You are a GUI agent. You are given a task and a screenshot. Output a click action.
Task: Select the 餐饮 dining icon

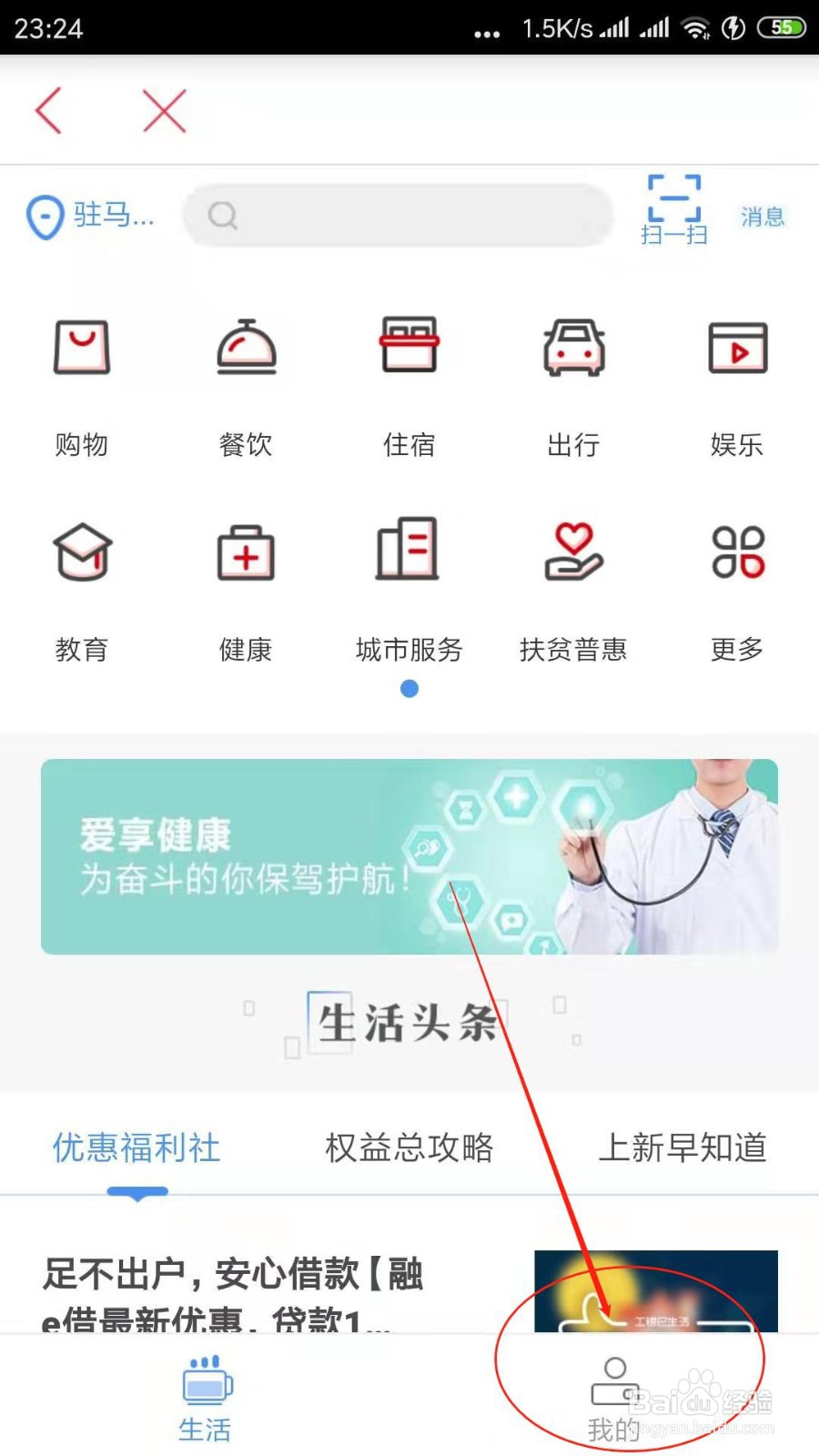coord(245,382)
